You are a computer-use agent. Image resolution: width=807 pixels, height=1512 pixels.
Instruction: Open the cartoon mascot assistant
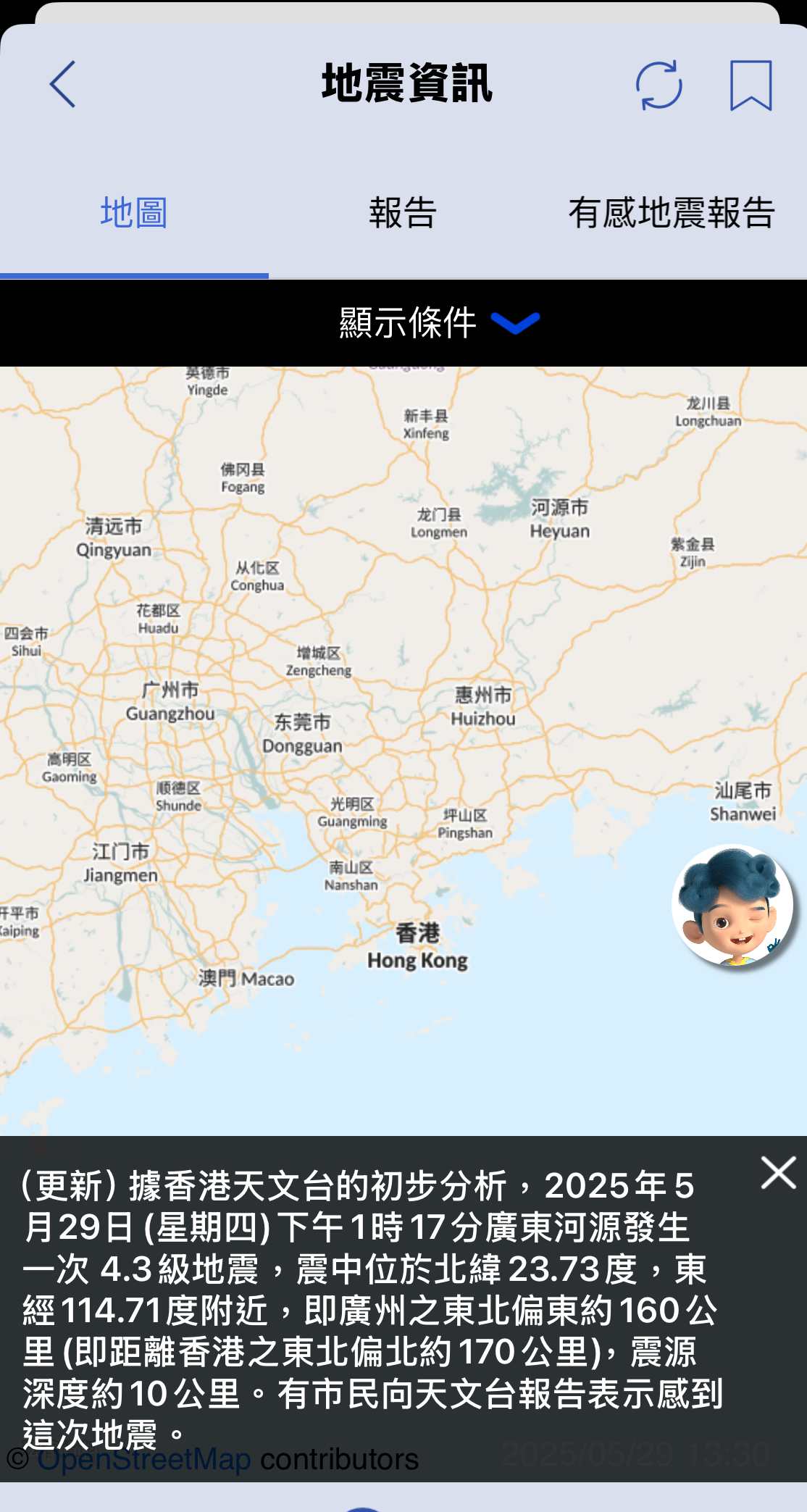pos(732,906)
